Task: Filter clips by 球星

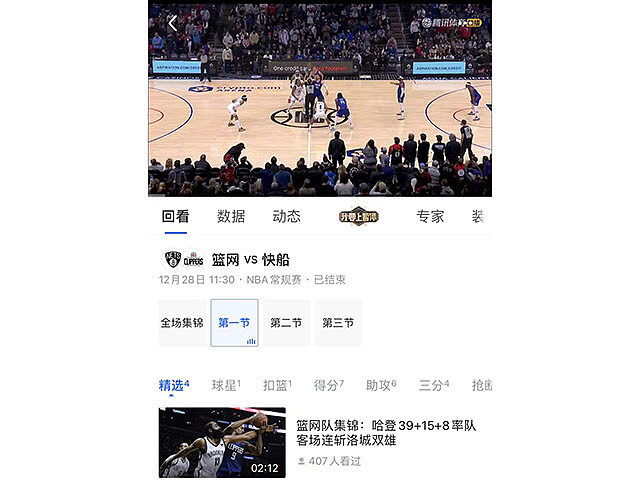Action: [x=226, y=385]
